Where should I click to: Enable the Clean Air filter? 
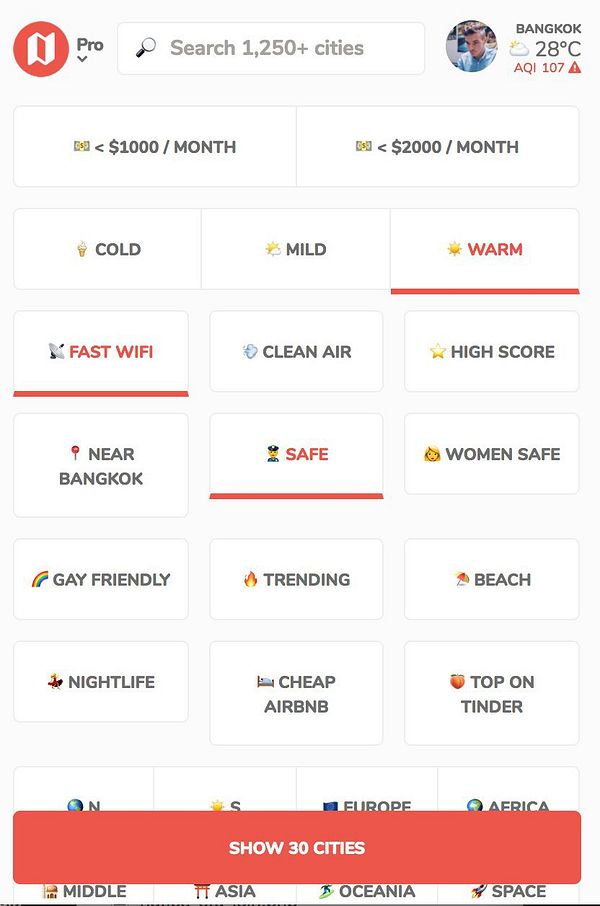click(x=296, y=352)
